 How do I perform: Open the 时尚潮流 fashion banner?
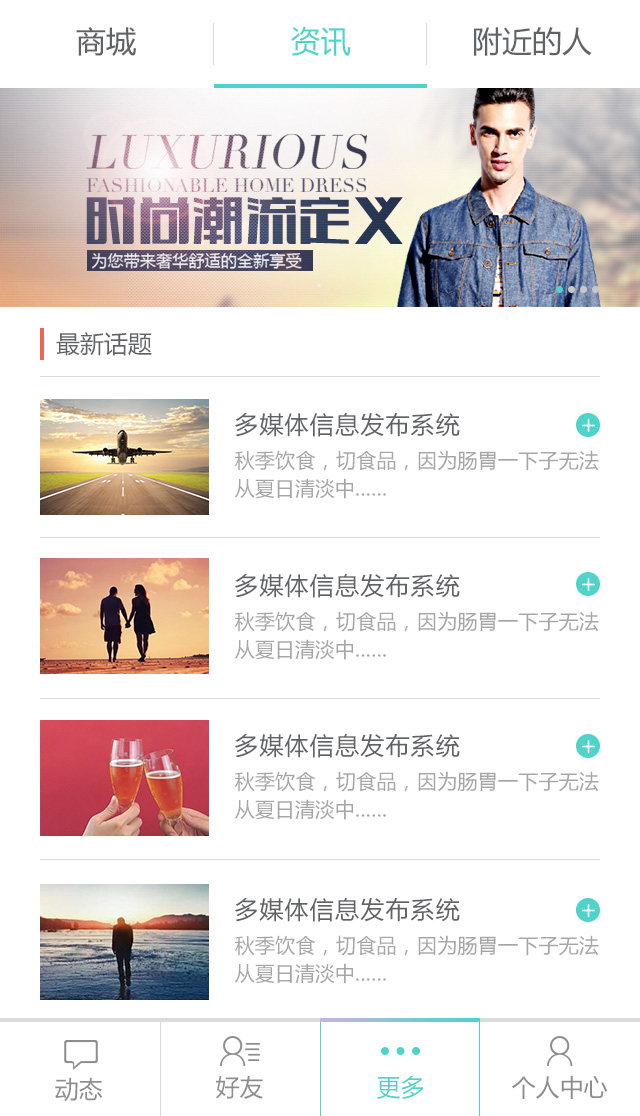(320, 197)
